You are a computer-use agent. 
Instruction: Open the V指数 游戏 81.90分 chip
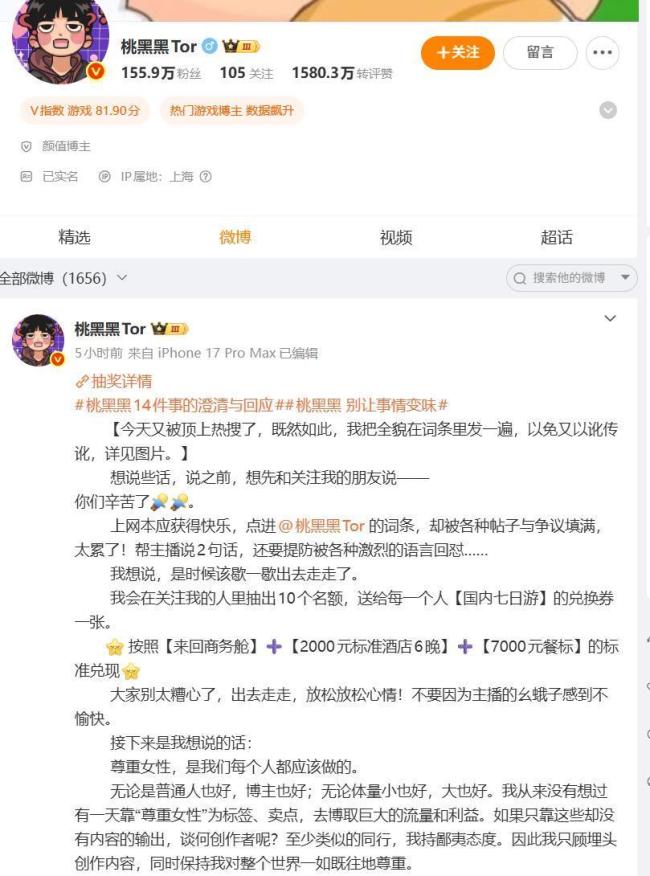pyautogui.click(x=84, y=110)
